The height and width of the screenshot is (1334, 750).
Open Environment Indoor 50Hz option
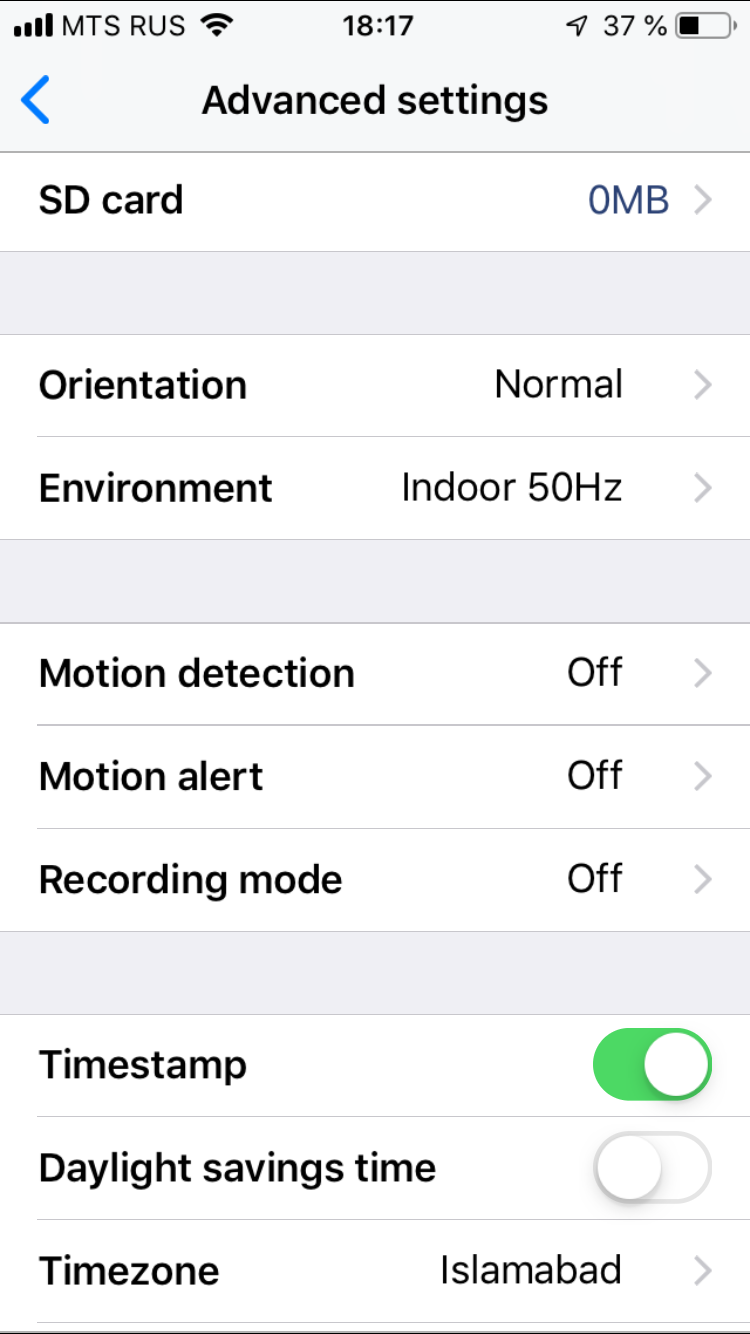tap(375, 488)
